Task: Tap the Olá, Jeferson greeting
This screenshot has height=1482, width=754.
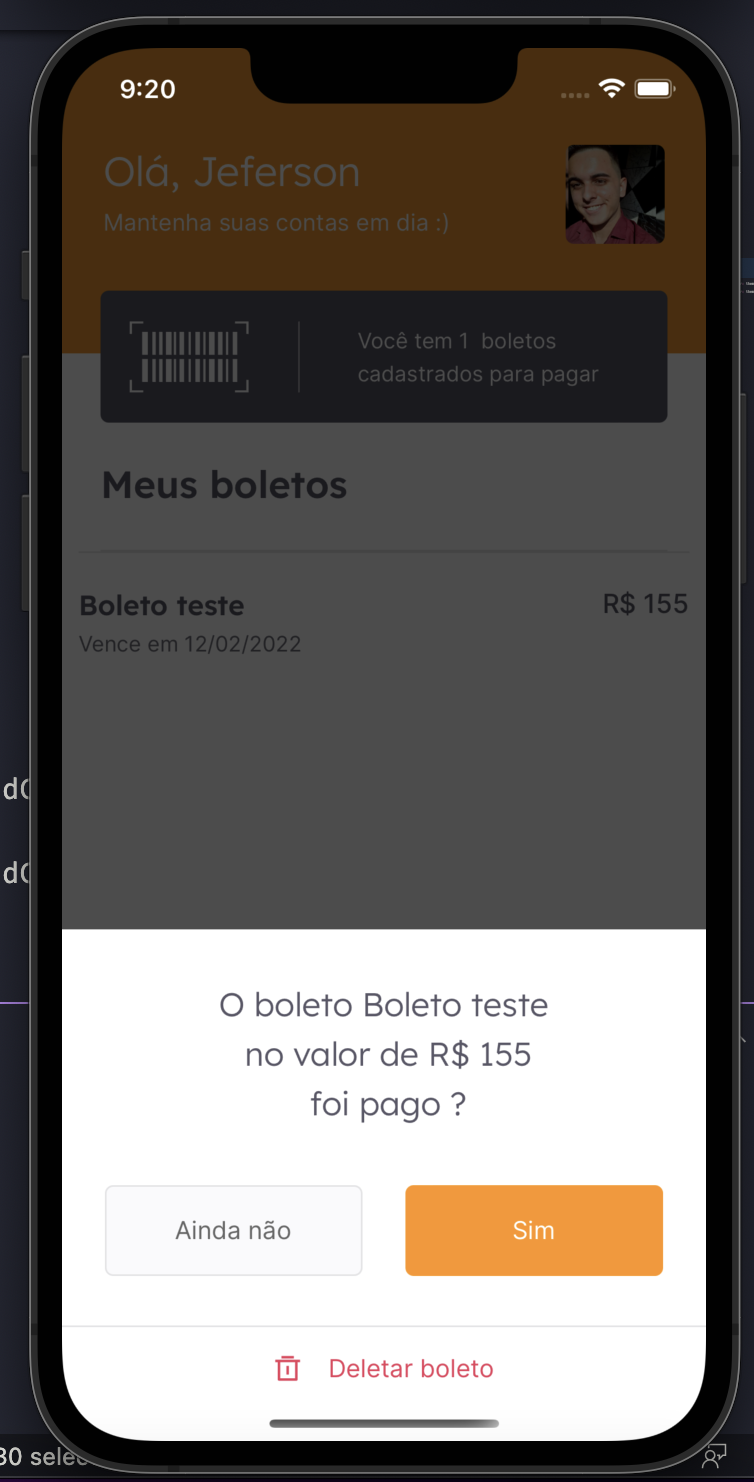Action: [x=232, y=171]
